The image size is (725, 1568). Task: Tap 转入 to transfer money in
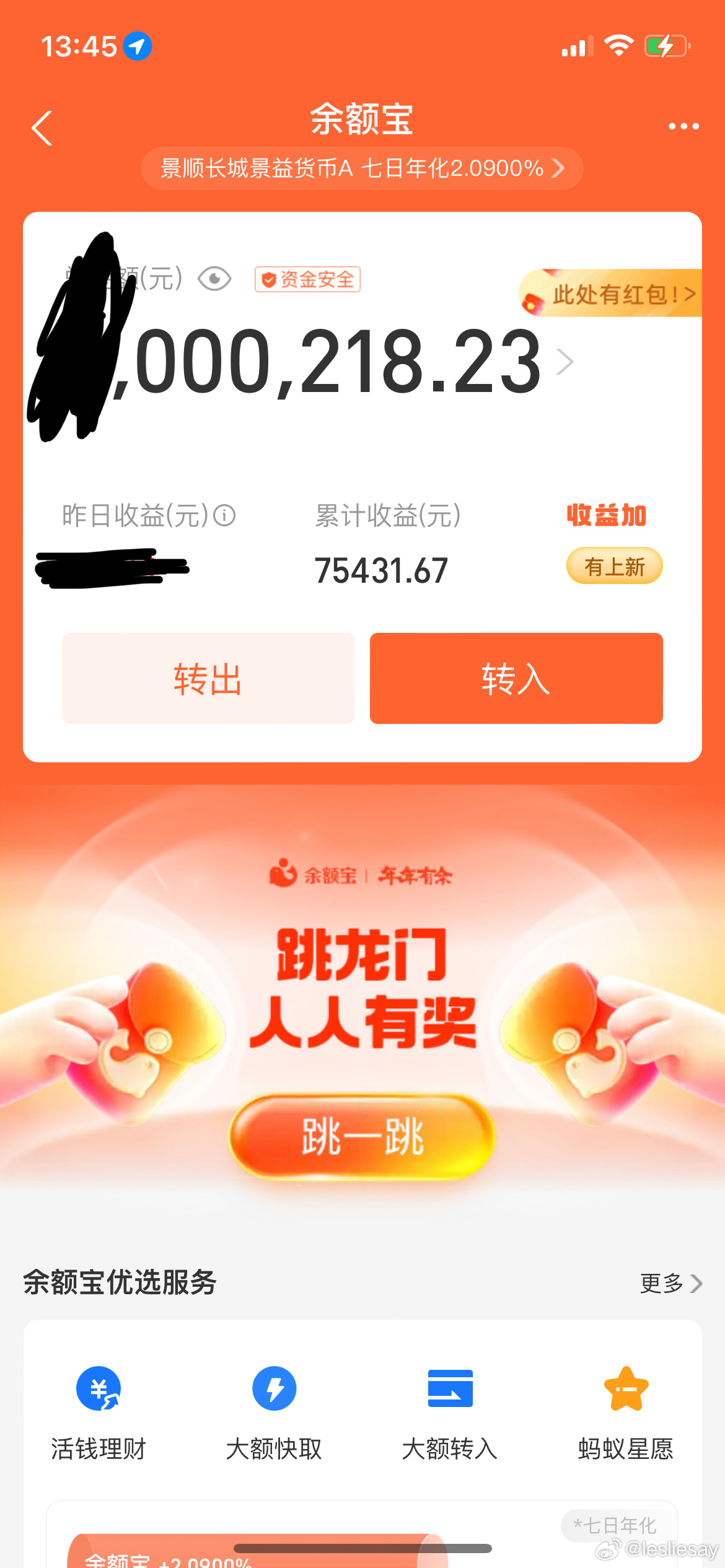pos(516,678)
